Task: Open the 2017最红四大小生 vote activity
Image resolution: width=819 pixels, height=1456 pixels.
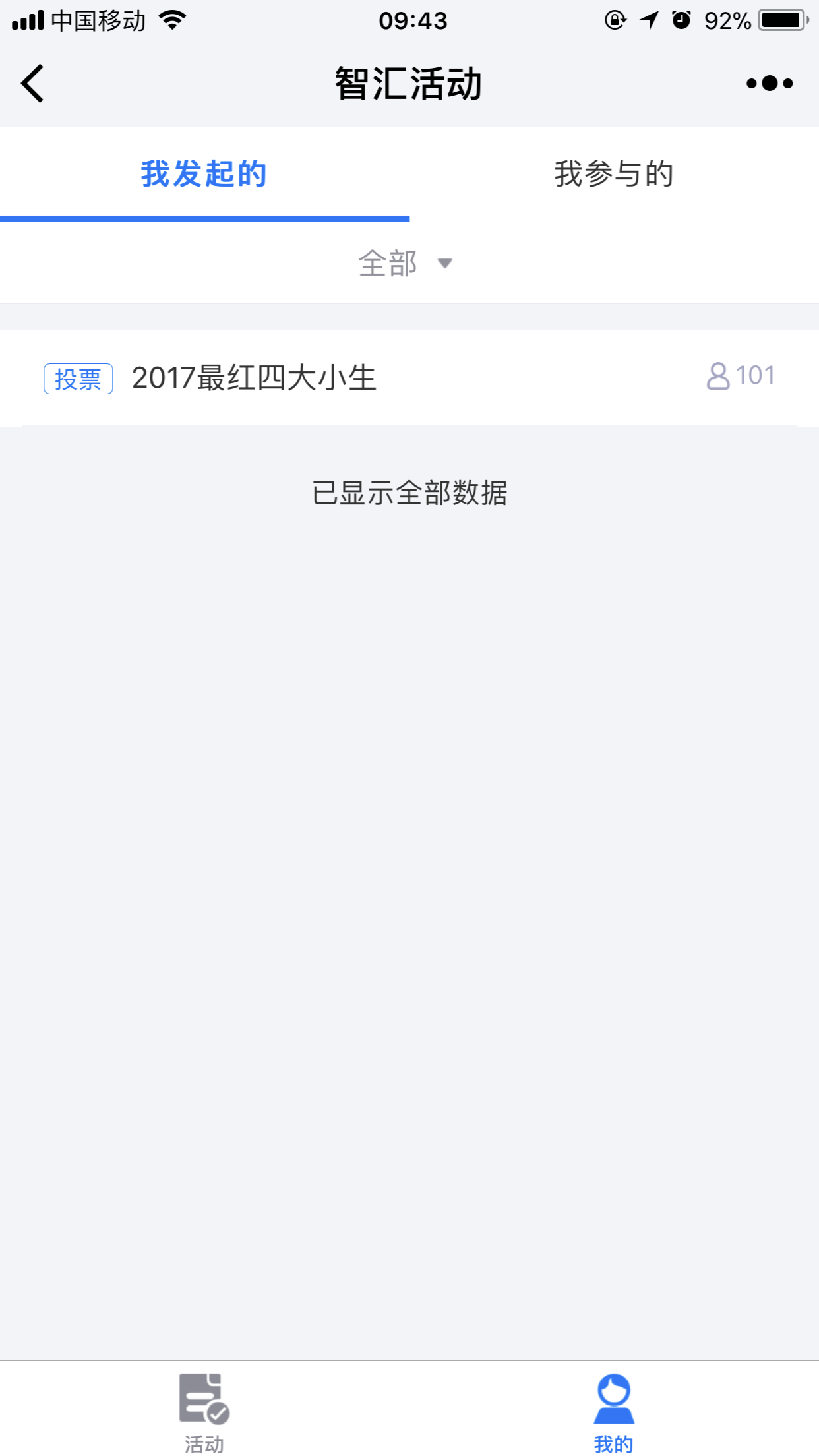Action: point(409,378)
